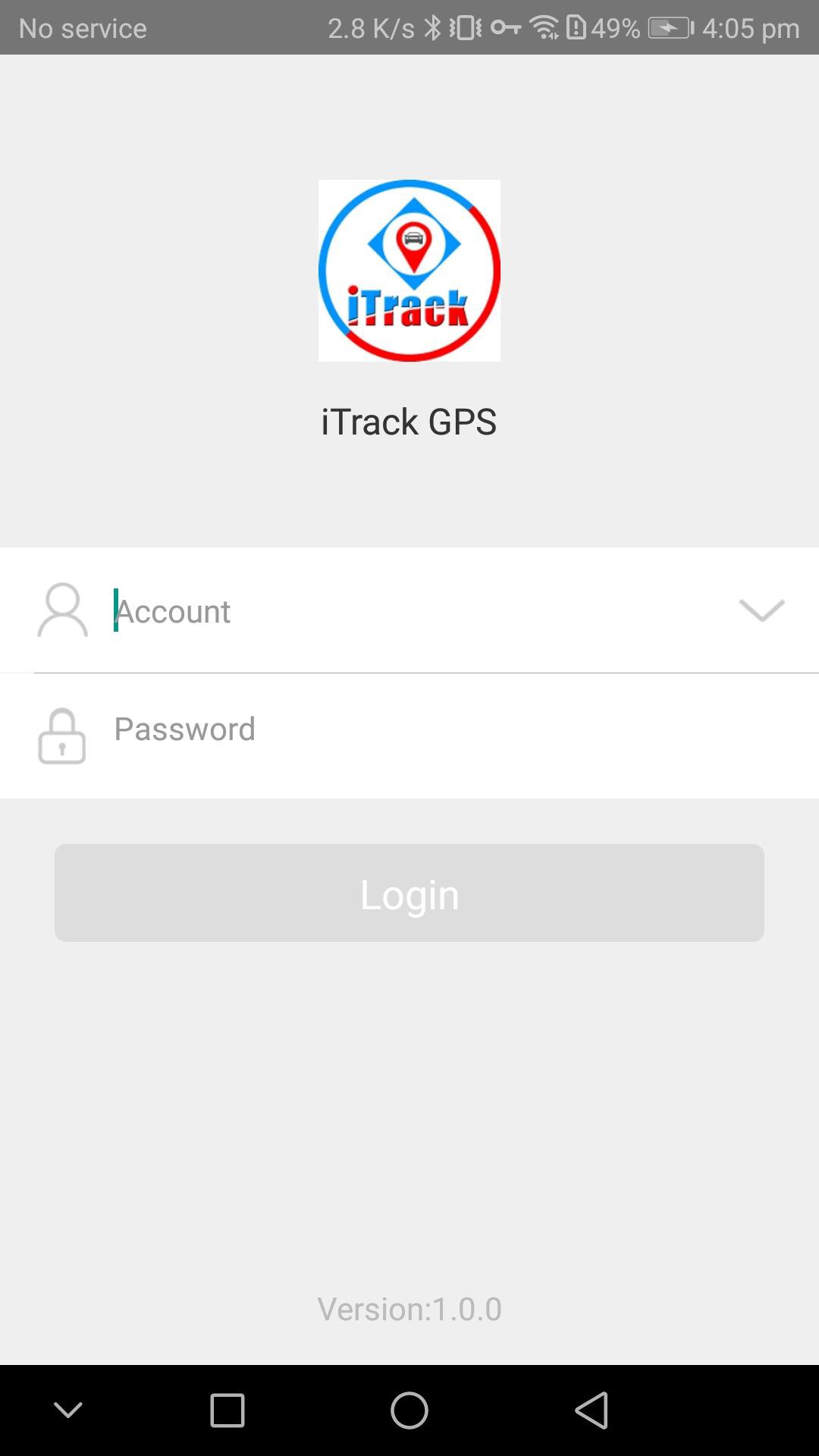Tap the battery status icon
The width and height of the screenshot is (819, 1456).
pyautogui.click(x=667, y=27)
